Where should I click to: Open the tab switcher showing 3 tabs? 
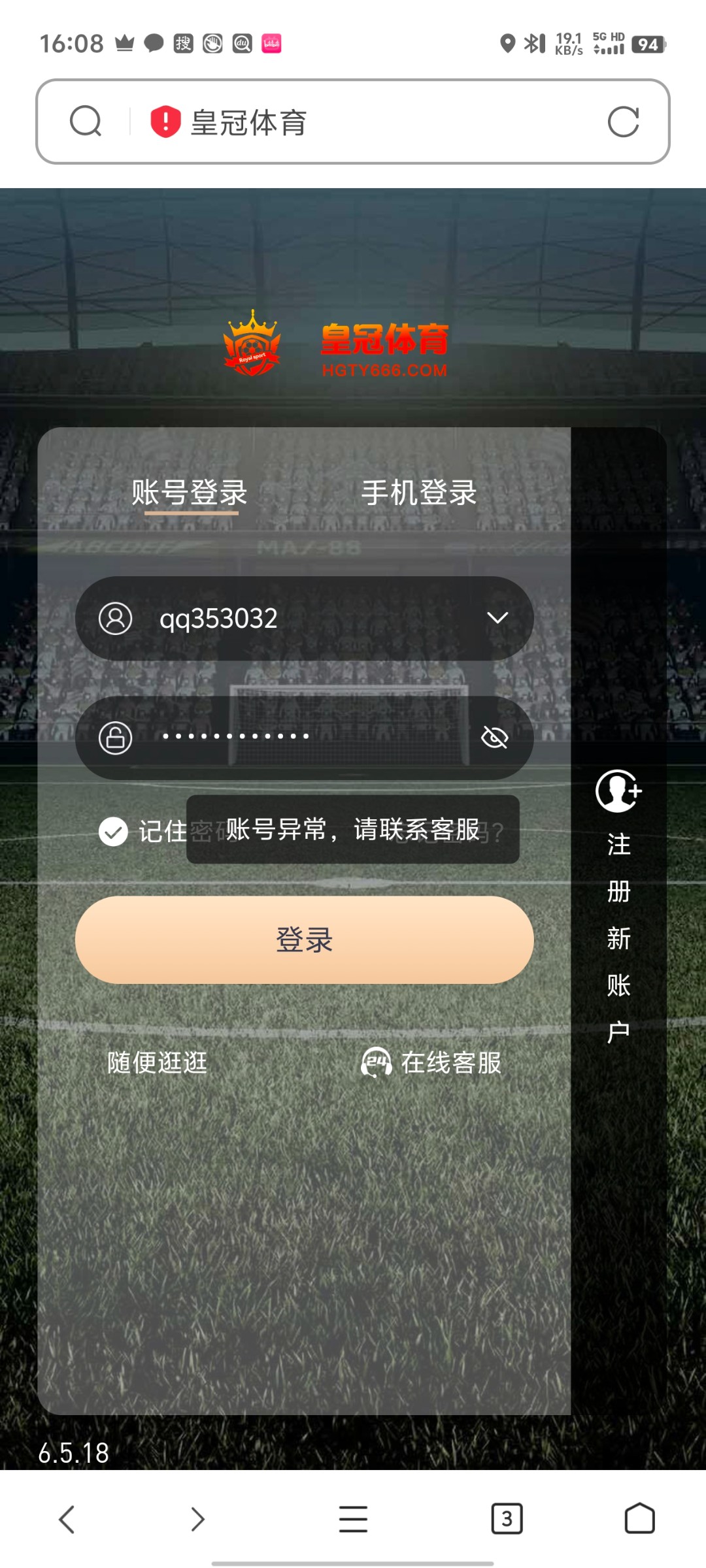[x=507, y=1519]
